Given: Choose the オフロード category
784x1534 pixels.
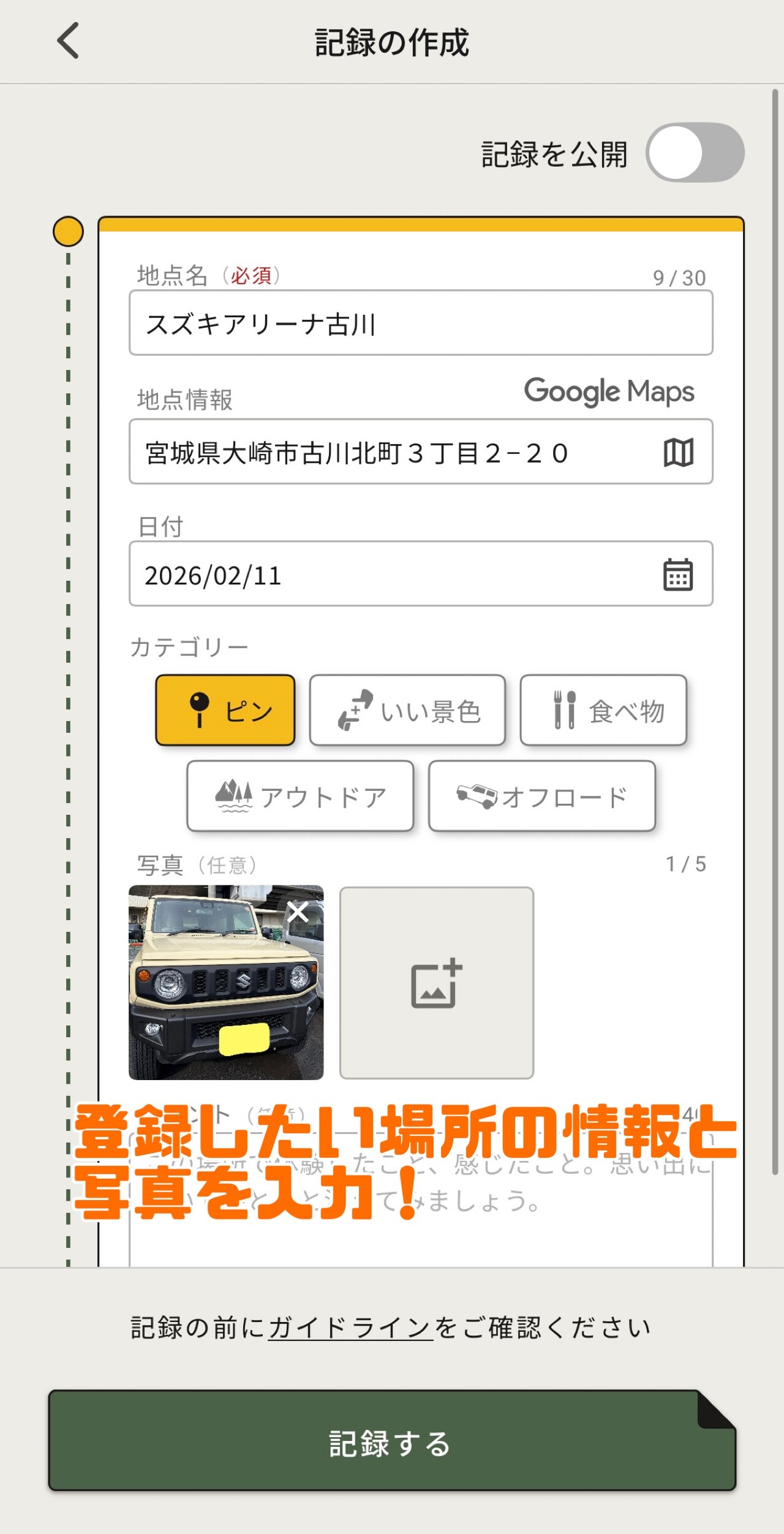Looking at the screenshot, I should coord(542,796).
